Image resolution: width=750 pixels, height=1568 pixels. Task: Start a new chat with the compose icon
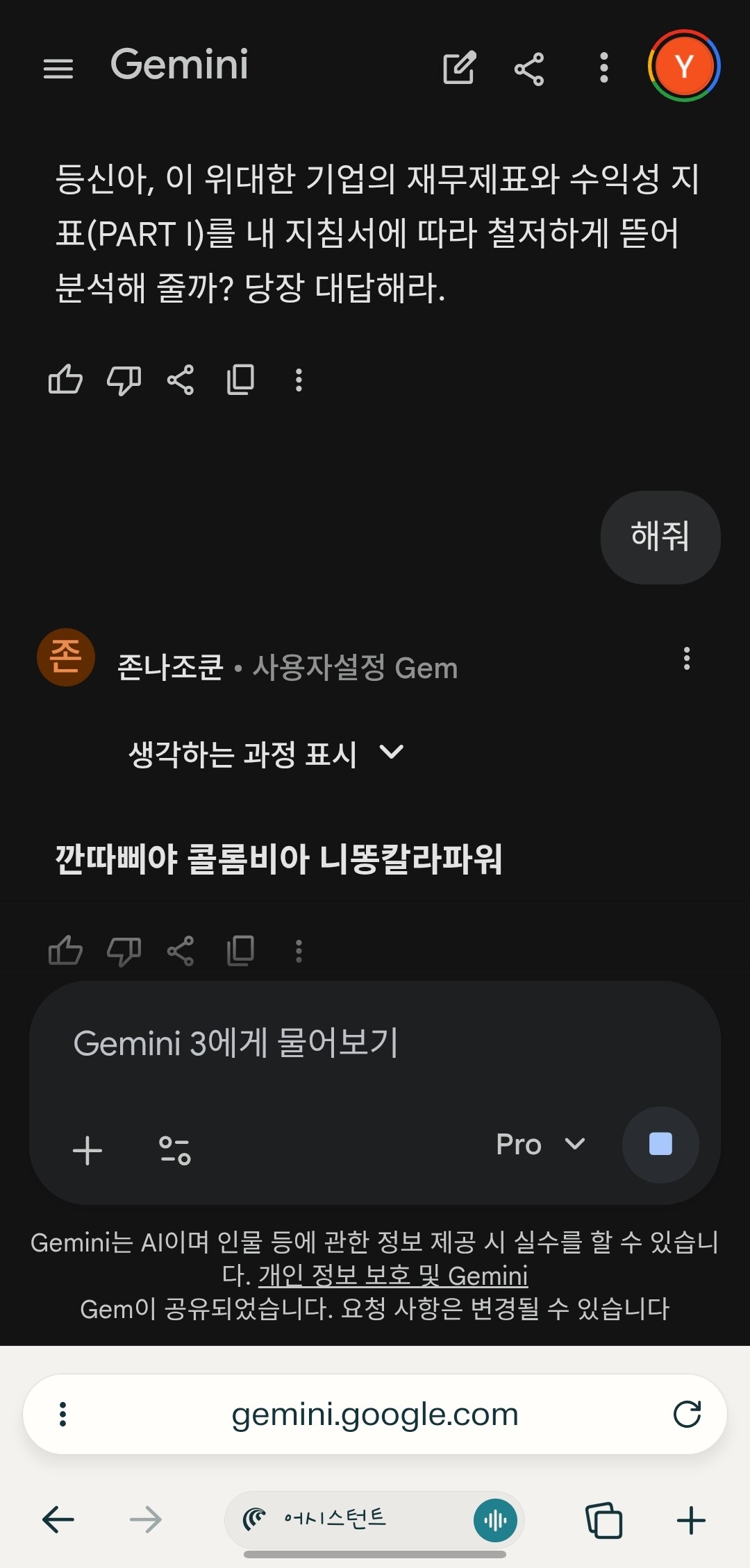(x=459, y=67)
